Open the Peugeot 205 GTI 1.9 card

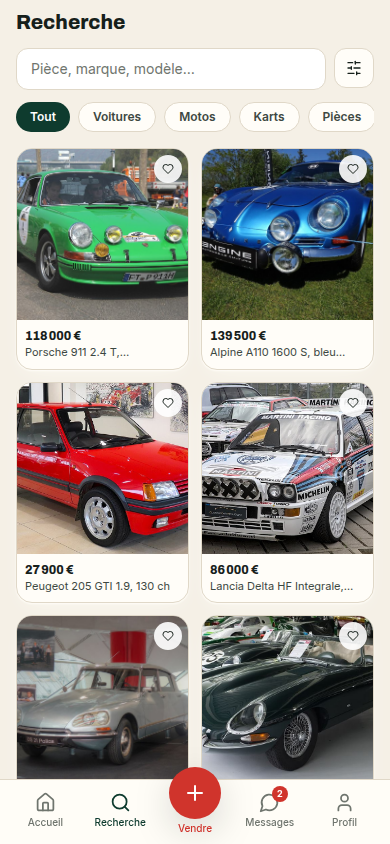pyautogui.click(x=102, y=493)
